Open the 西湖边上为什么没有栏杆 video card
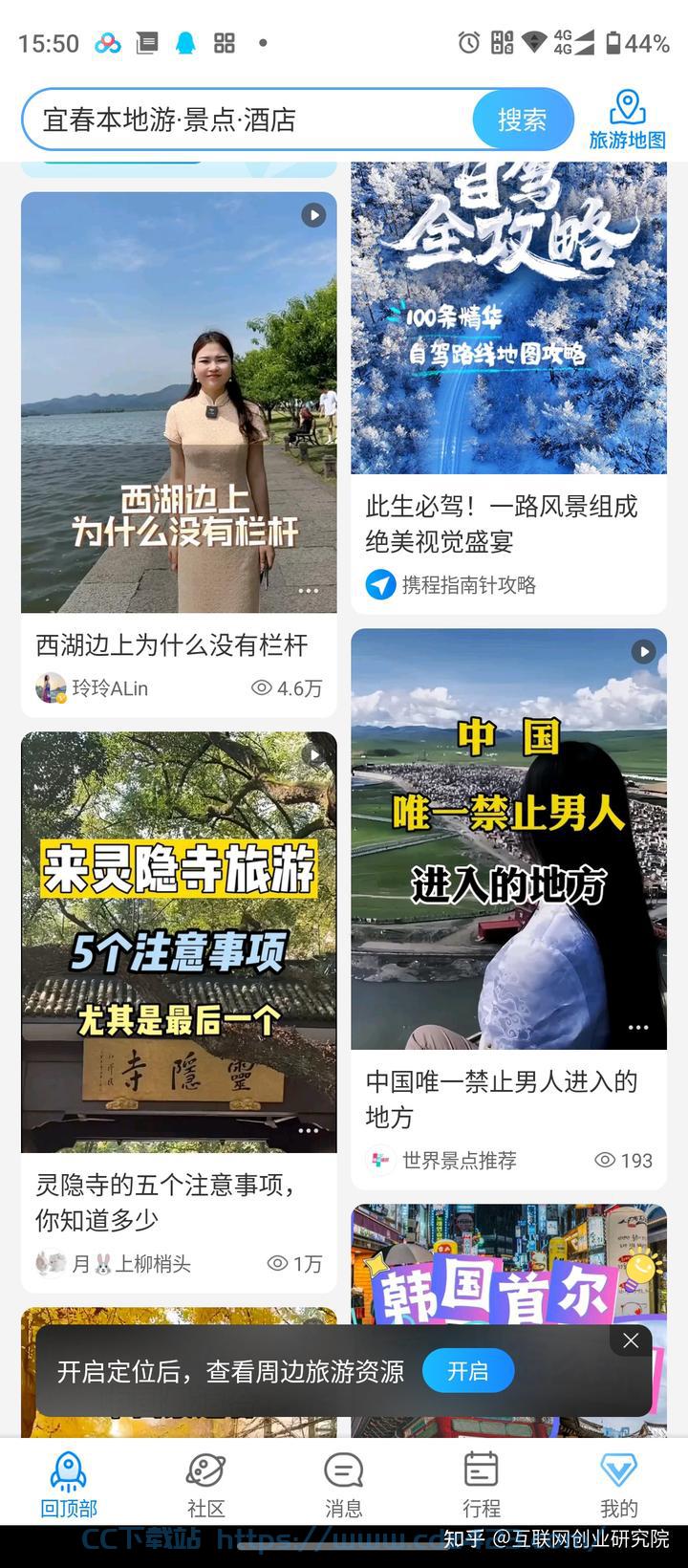This screenshot has height=1568, width=688. (x=179, y=454)
